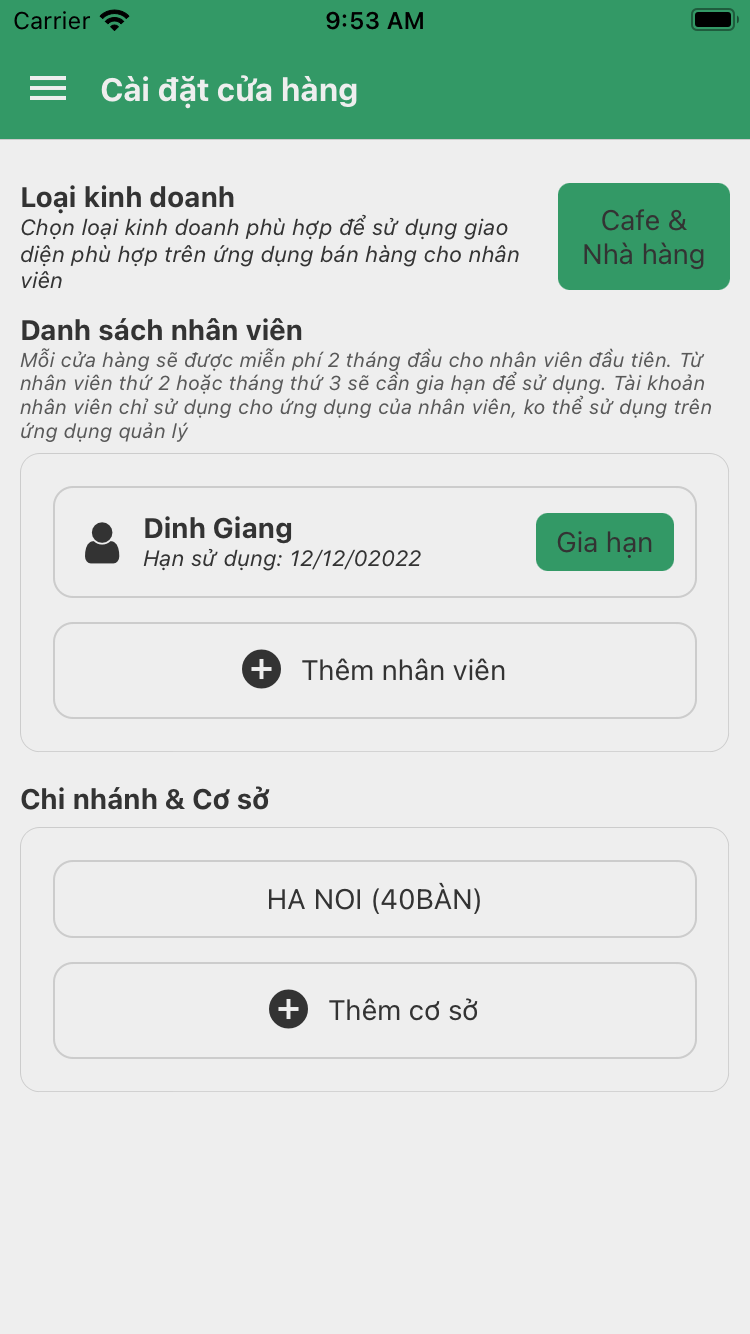Open the HA NOI (40BÀN) branch
This screenshot has width=750, height=1334.
click(375, 900)
